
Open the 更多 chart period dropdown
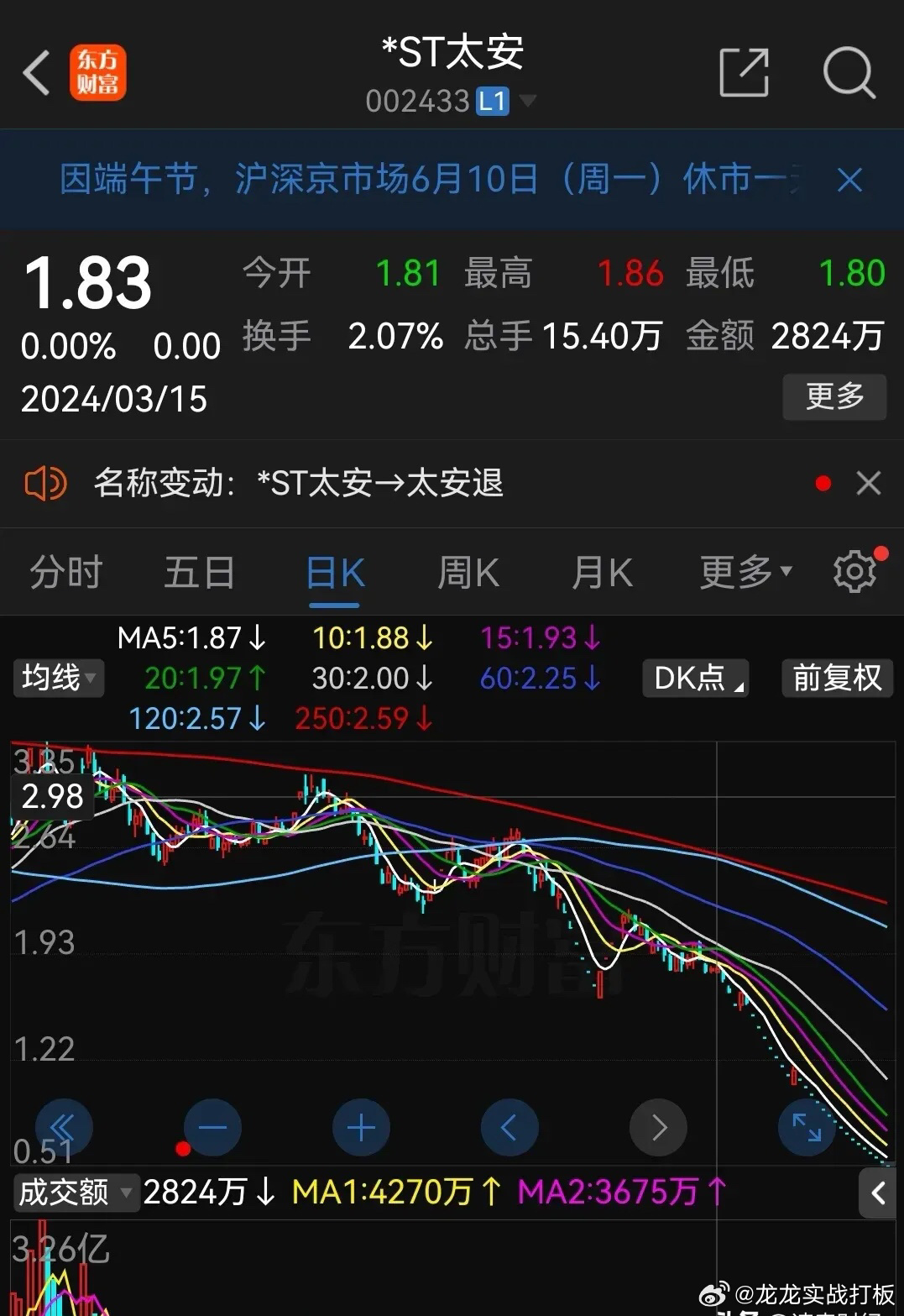pos(742,571)
